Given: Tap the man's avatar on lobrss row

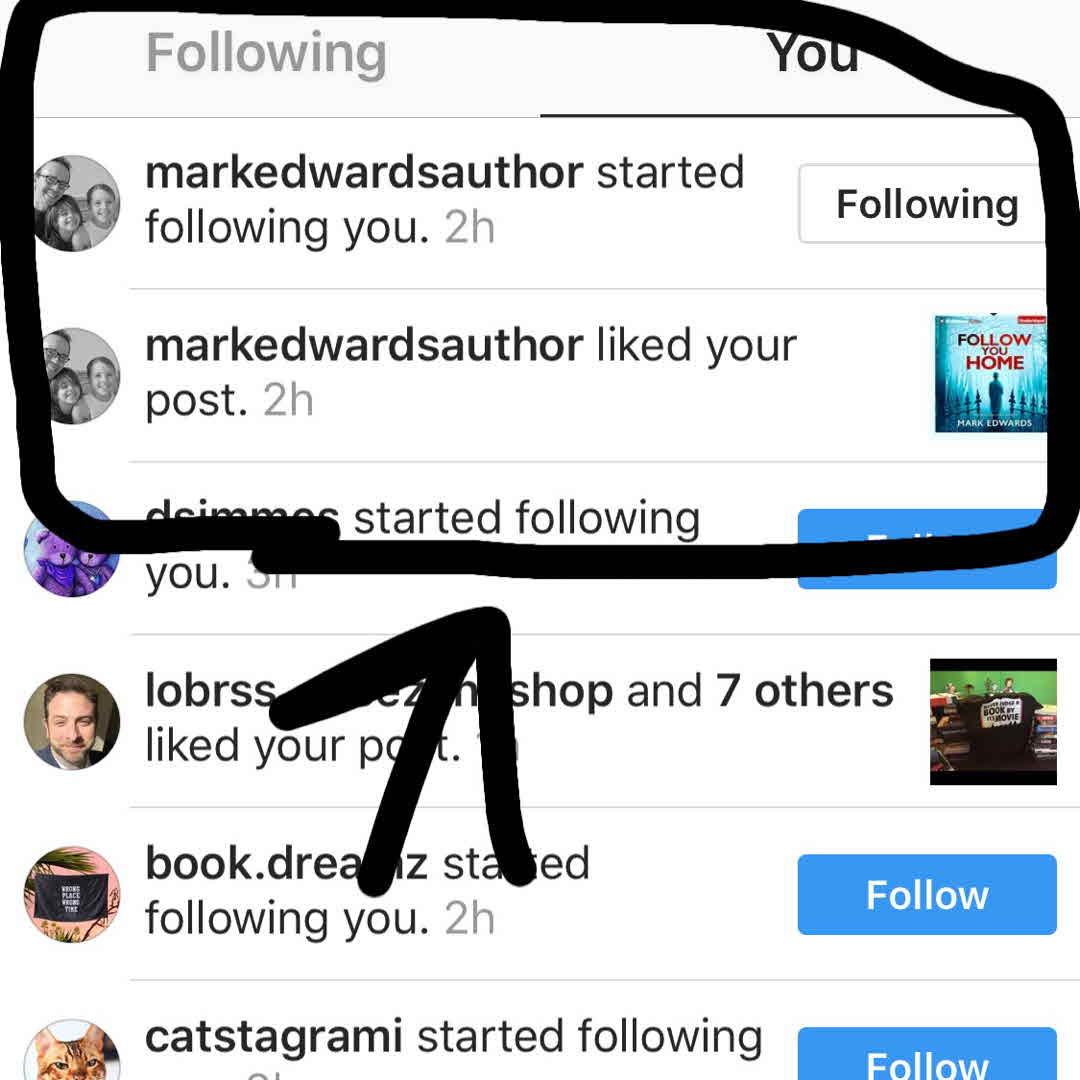Looking at the screenshot, I should click(x=72, y=721).
